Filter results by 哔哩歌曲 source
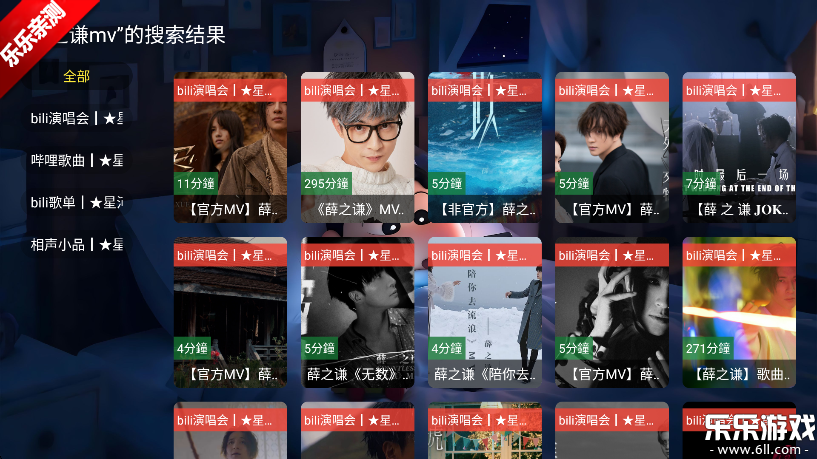The width and height of the screenshot is (817, 459). 77,160
